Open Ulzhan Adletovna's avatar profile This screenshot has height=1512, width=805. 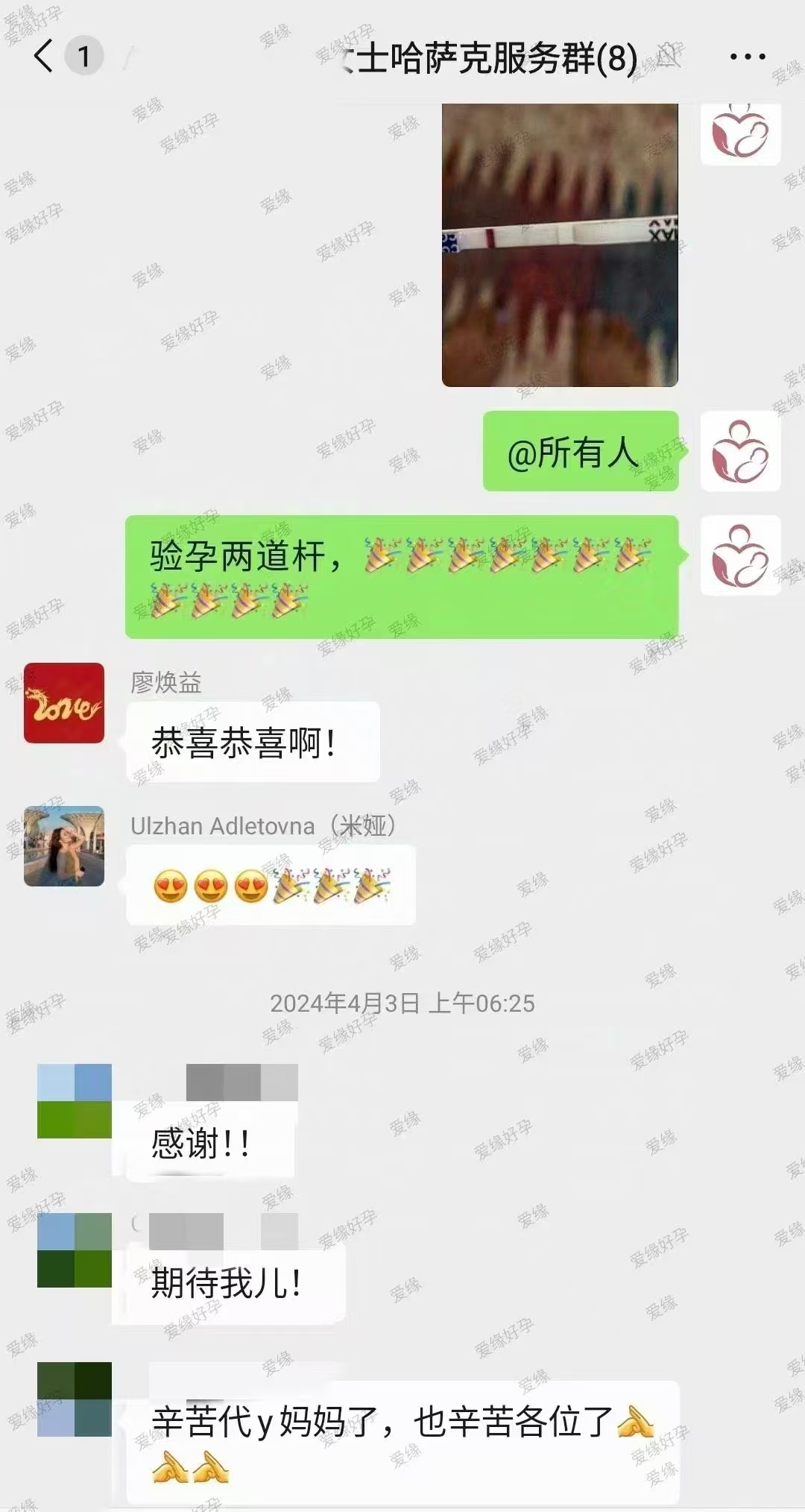[66, 846]
